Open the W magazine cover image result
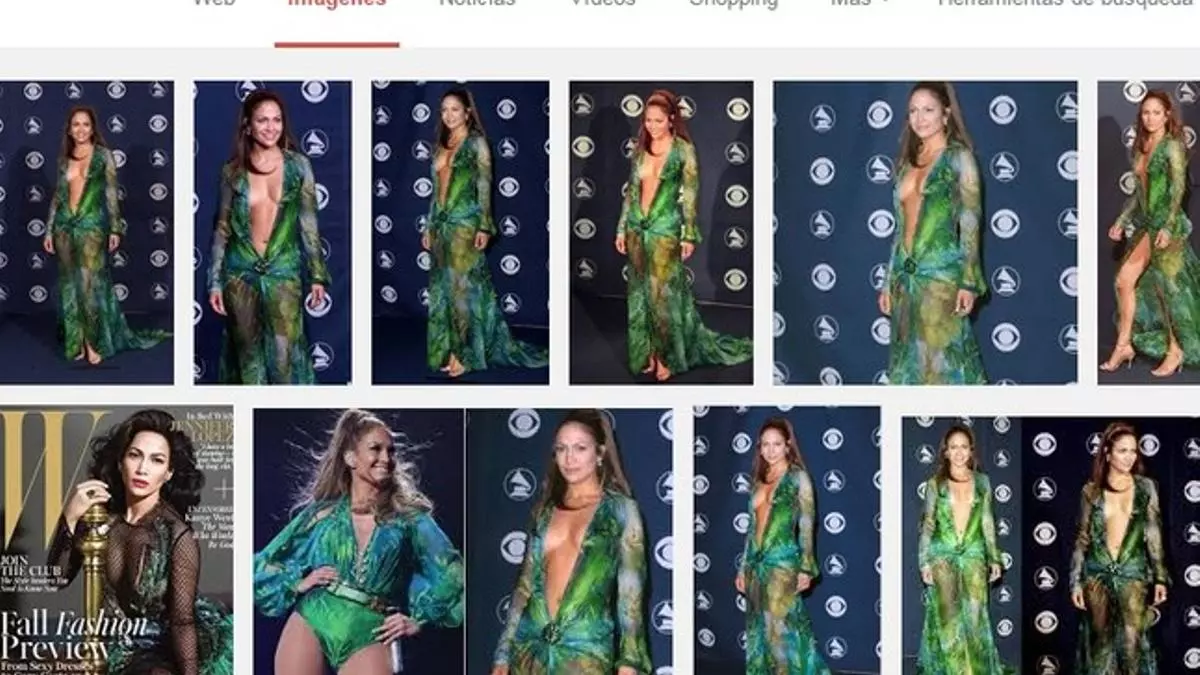Screen dimensions: 1200x675 116,540
